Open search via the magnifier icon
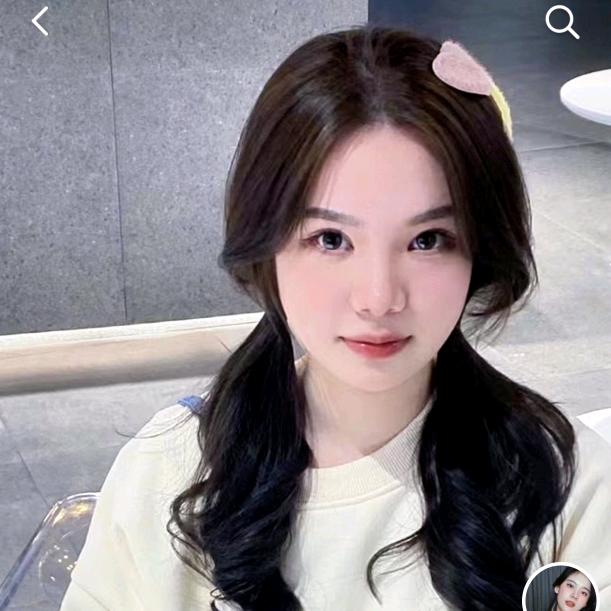This screenshot has width=611, height=611. [x=562, y=22]
